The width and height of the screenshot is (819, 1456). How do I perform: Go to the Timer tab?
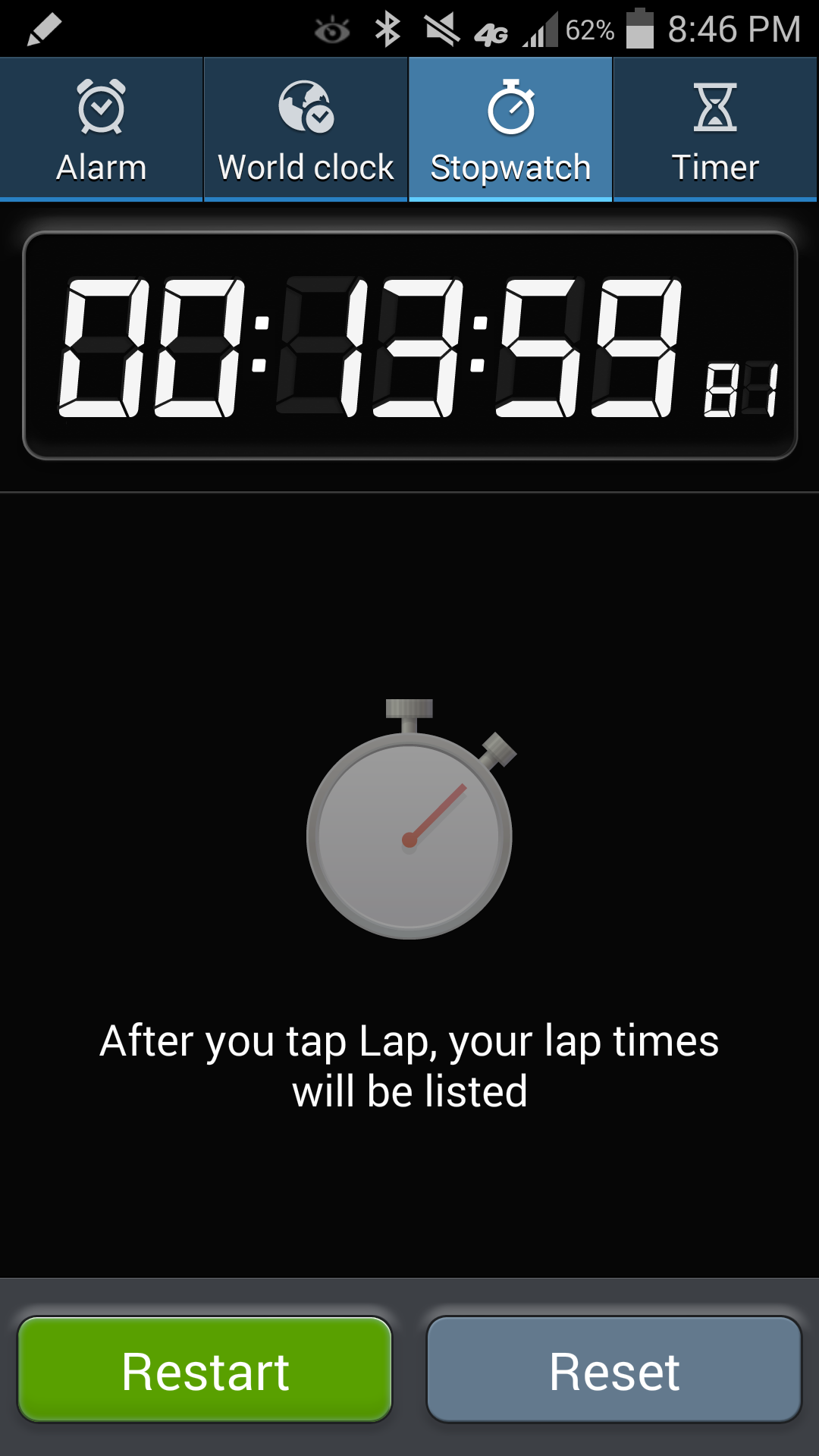coord(715,130)
